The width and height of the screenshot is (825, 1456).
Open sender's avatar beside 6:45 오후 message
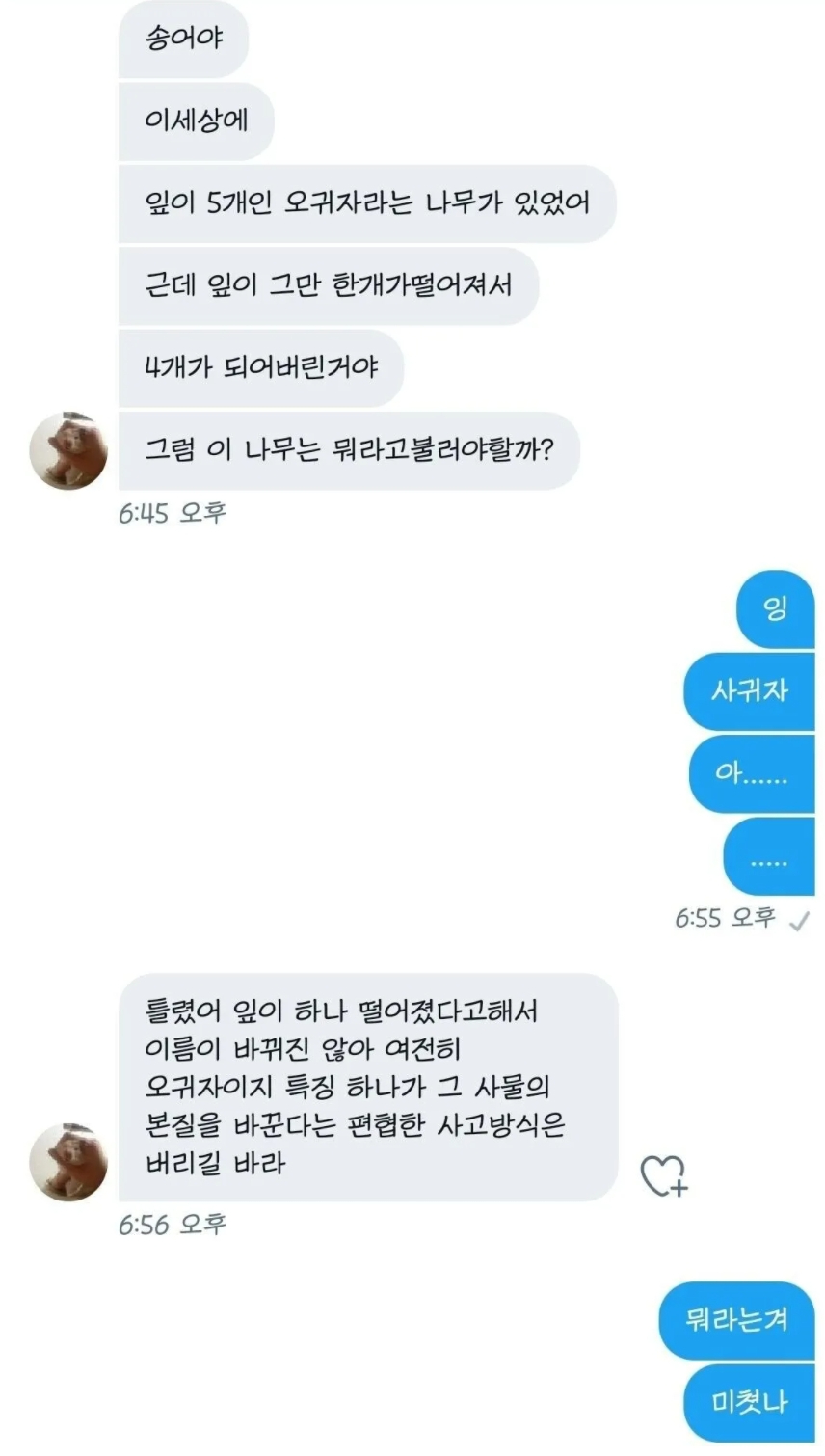click(67, 451)
